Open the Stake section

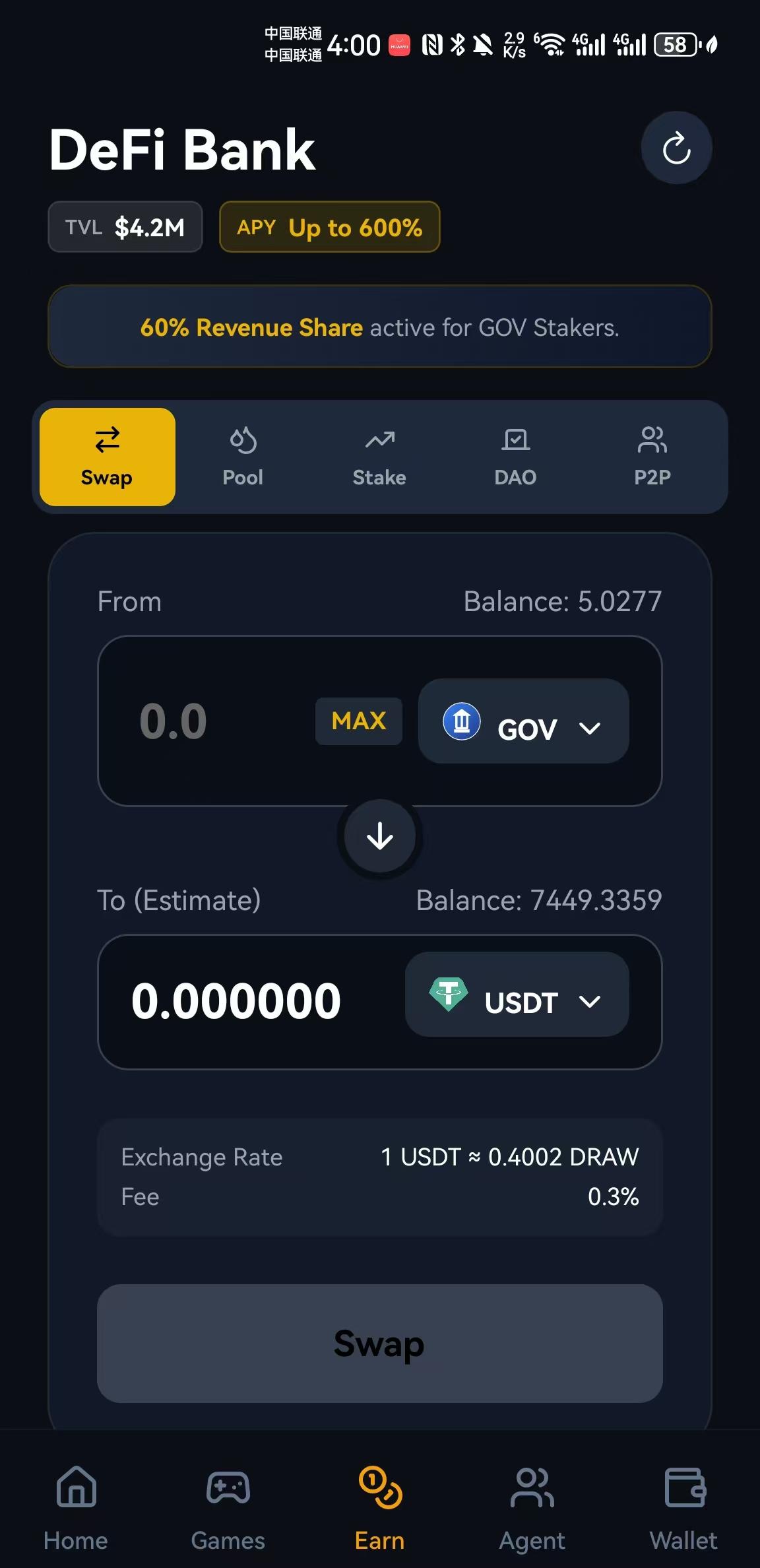tap(379, 455)
